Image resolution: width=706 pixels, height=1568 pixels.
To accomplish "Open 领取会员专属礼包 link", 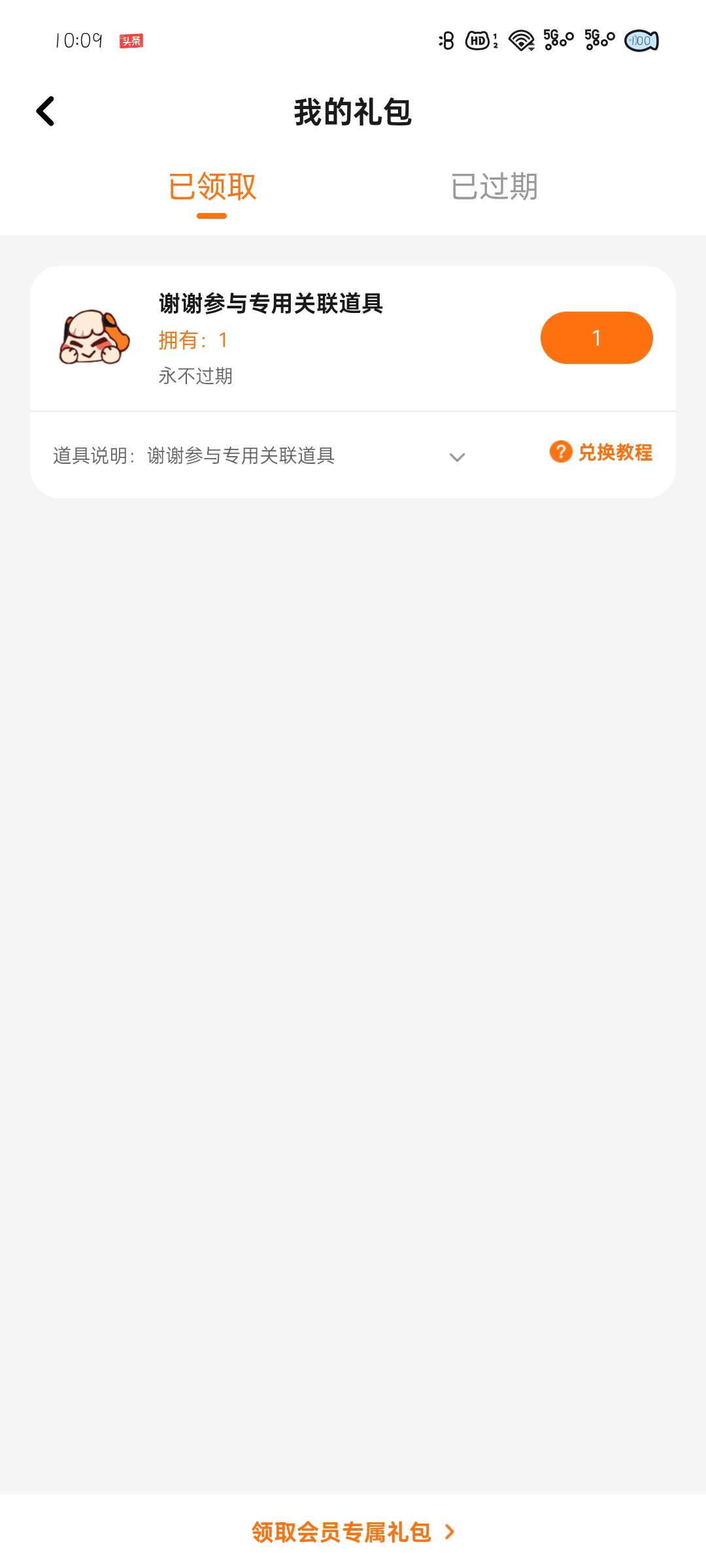I will pyautogui.click(x=353, y=1532).
